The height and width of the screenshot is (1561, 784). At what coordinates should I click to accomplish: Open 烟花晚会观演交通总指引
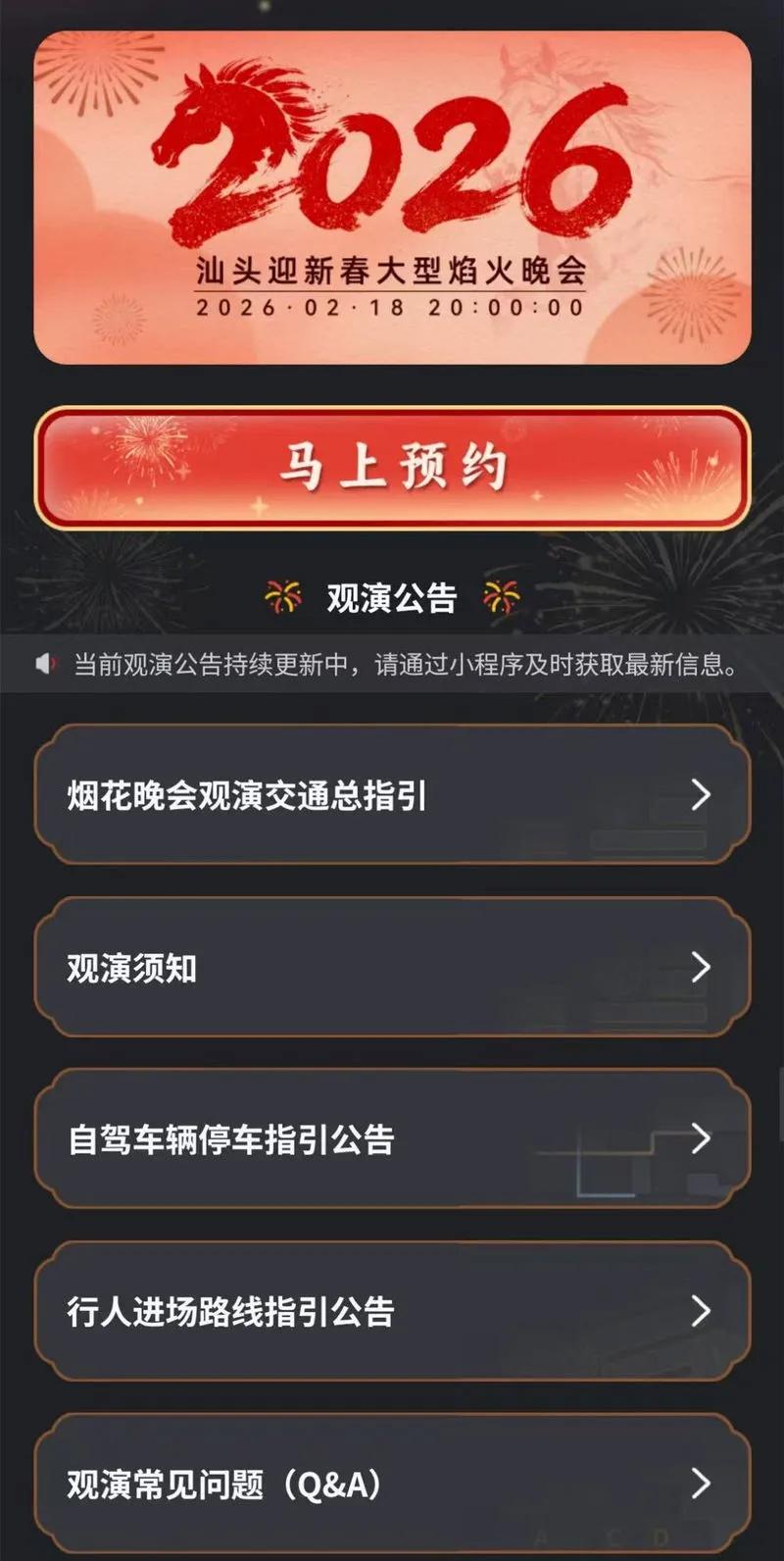coord(392,795)
